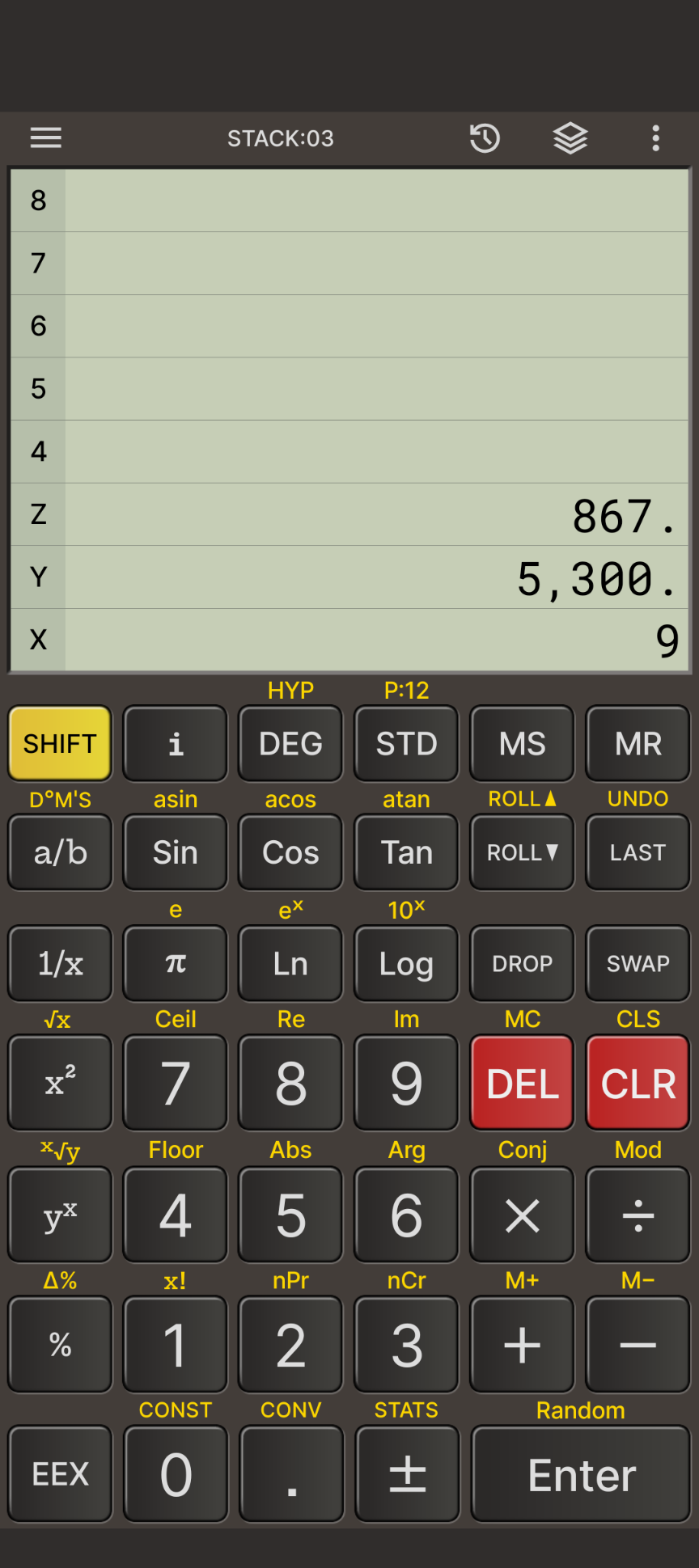Insert pi with the π key
The width and height of the screenshot is (699, 1568).
[x=176, y=963]
